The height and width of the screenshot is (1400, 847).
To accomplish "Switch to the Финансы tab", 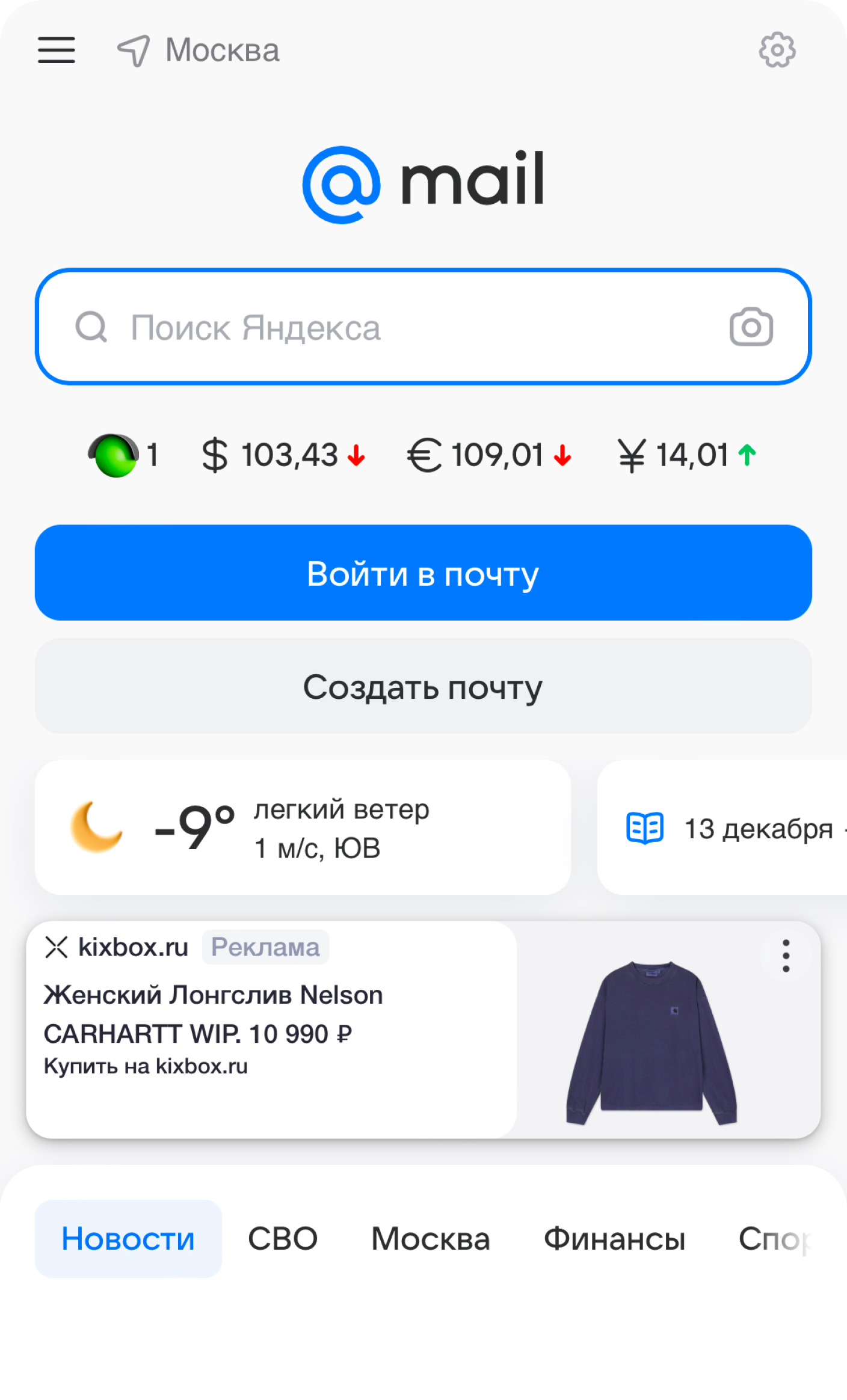I will click(614, 1239).
